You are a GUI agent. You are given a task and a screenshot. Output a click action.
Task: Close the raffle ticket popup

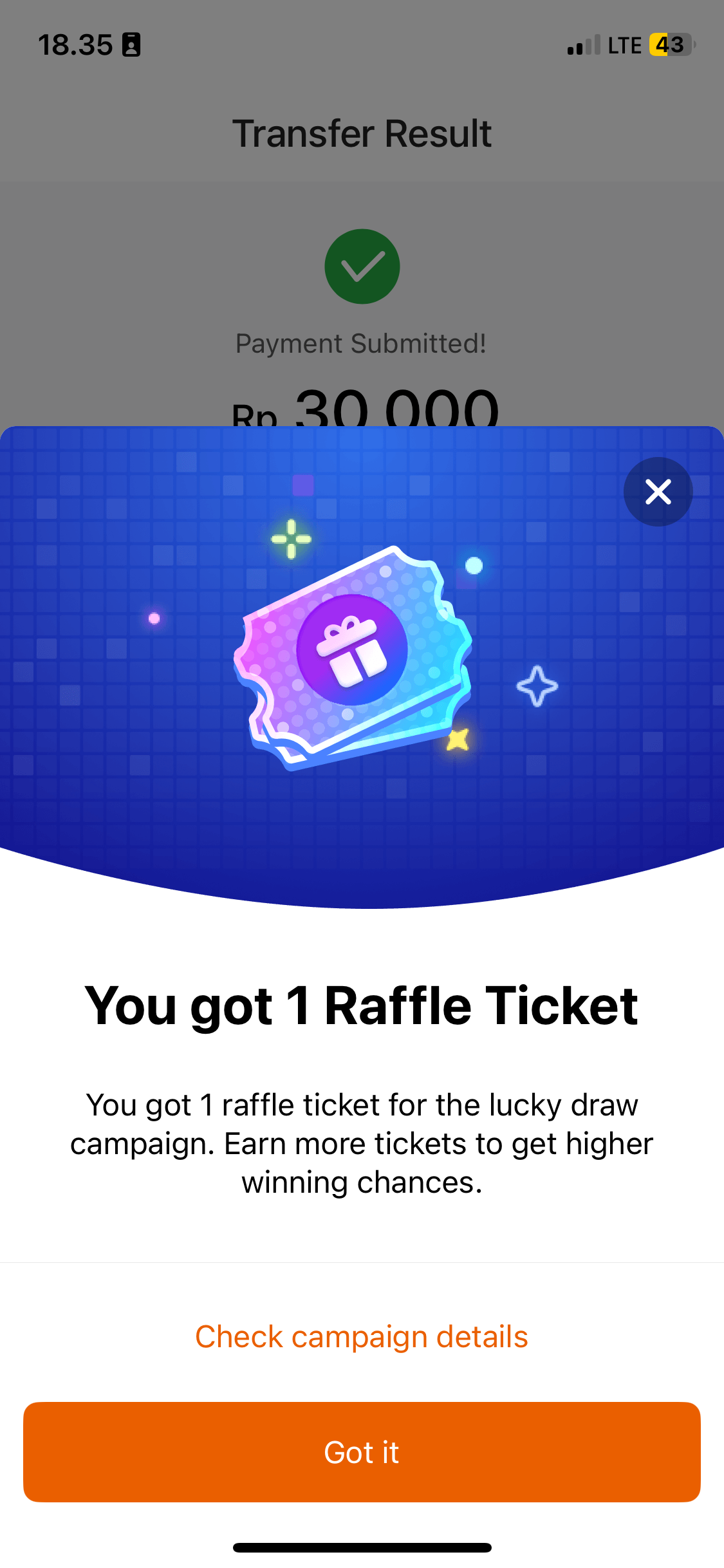click(x=658, y=492)
